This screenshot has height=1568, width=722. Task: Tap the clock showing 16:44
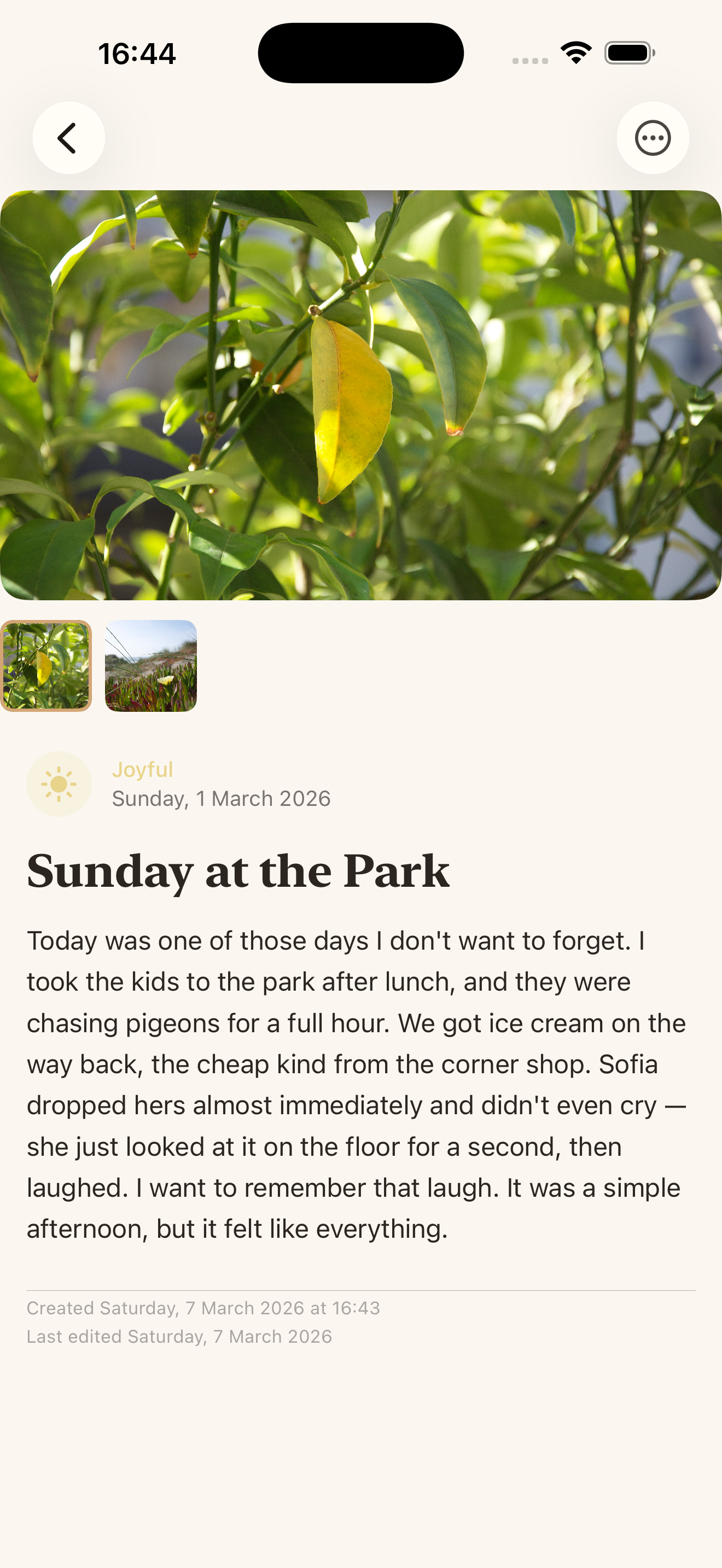(x=138, y=53)
